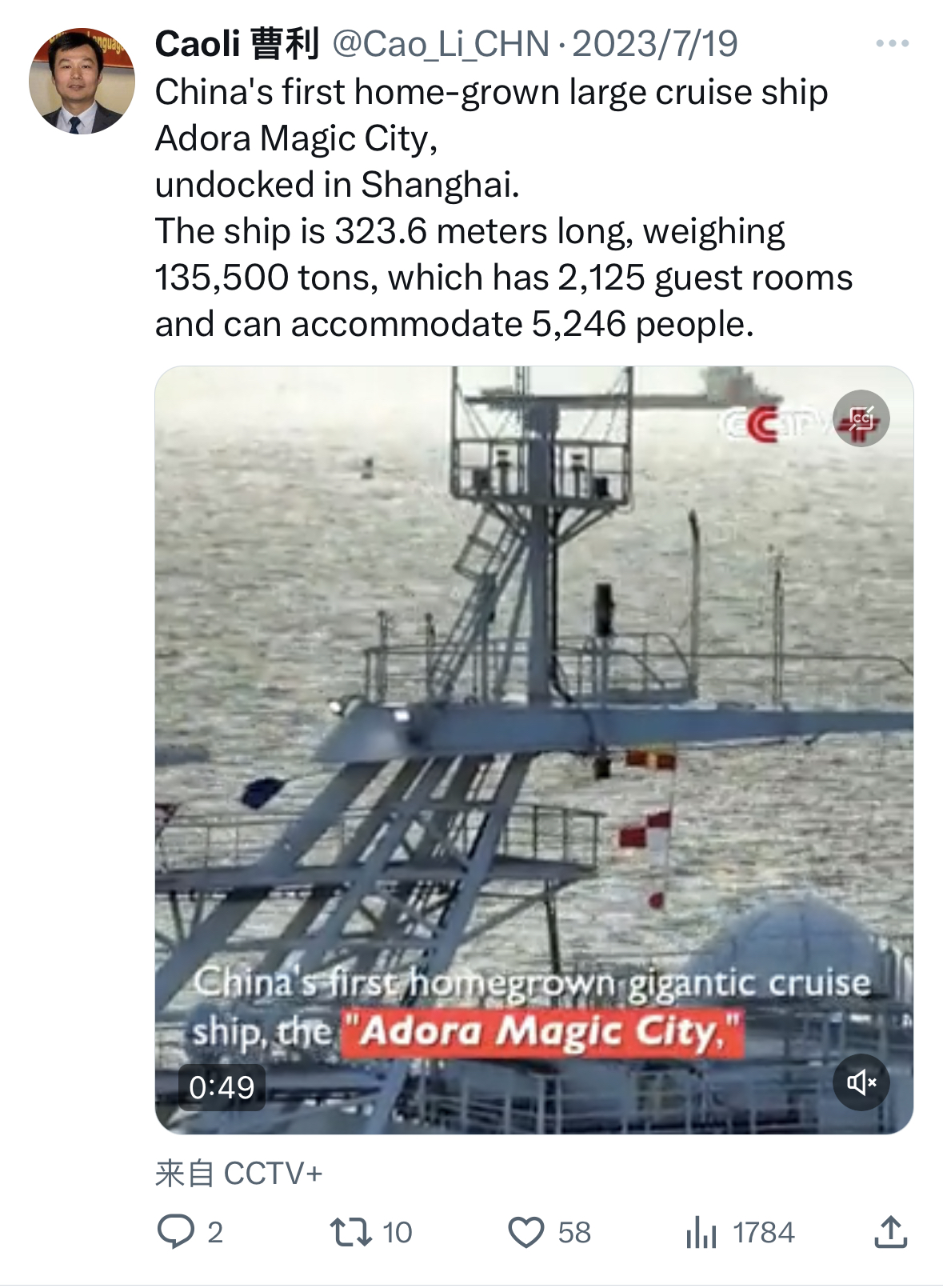Share this tweet
This screenshot has height=1288, width=943.
point(890,1232)
